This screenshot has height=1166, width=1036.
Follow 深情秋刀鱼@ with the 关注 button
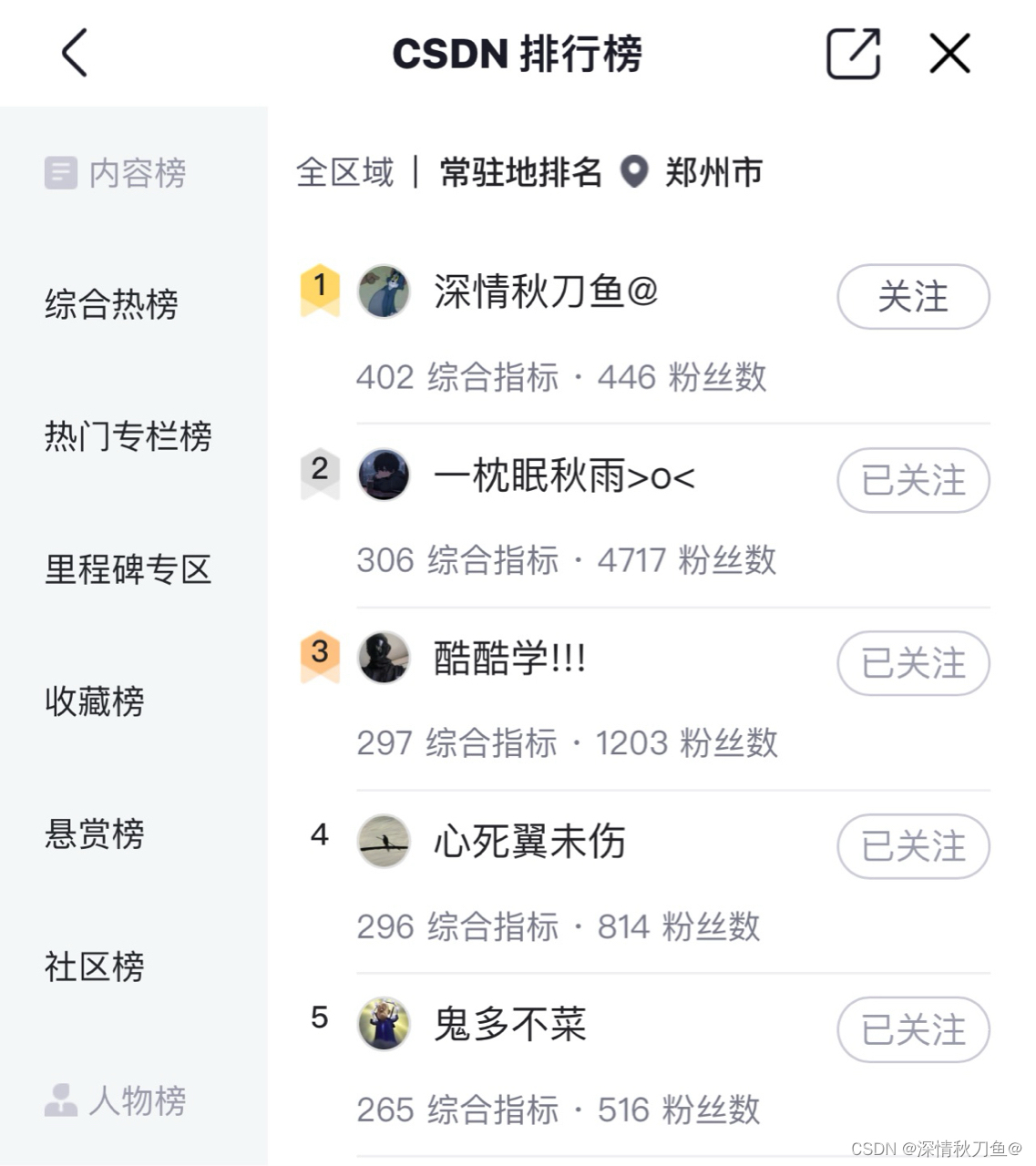913,297
